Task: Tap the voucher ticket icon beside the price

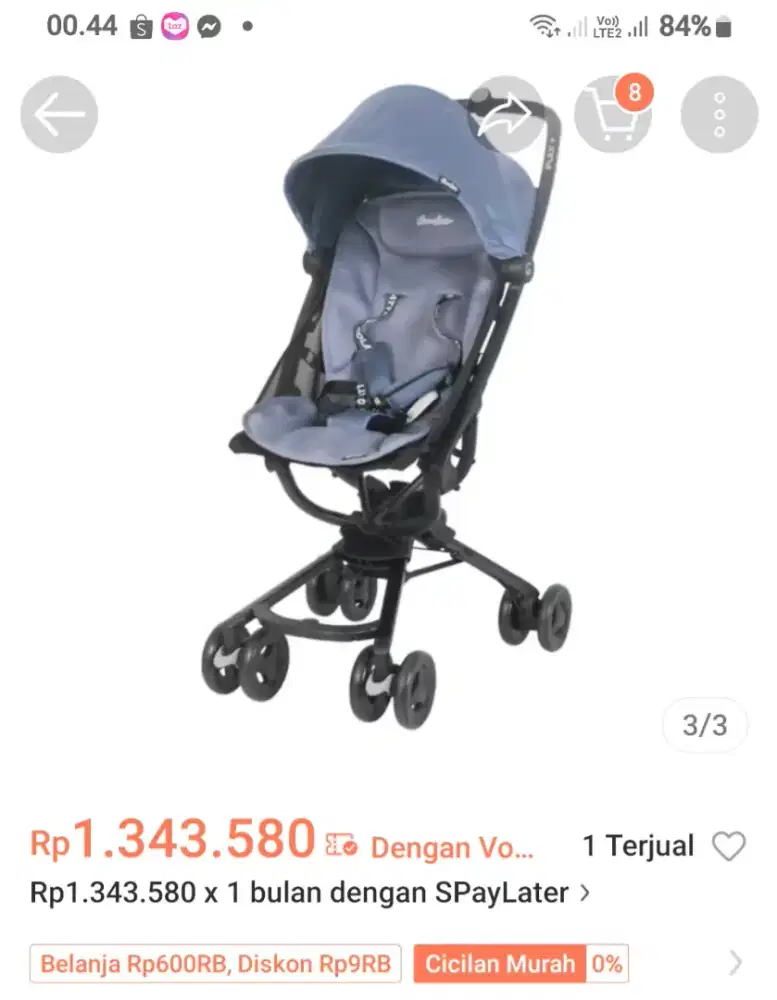Action: tap(340, 844)
